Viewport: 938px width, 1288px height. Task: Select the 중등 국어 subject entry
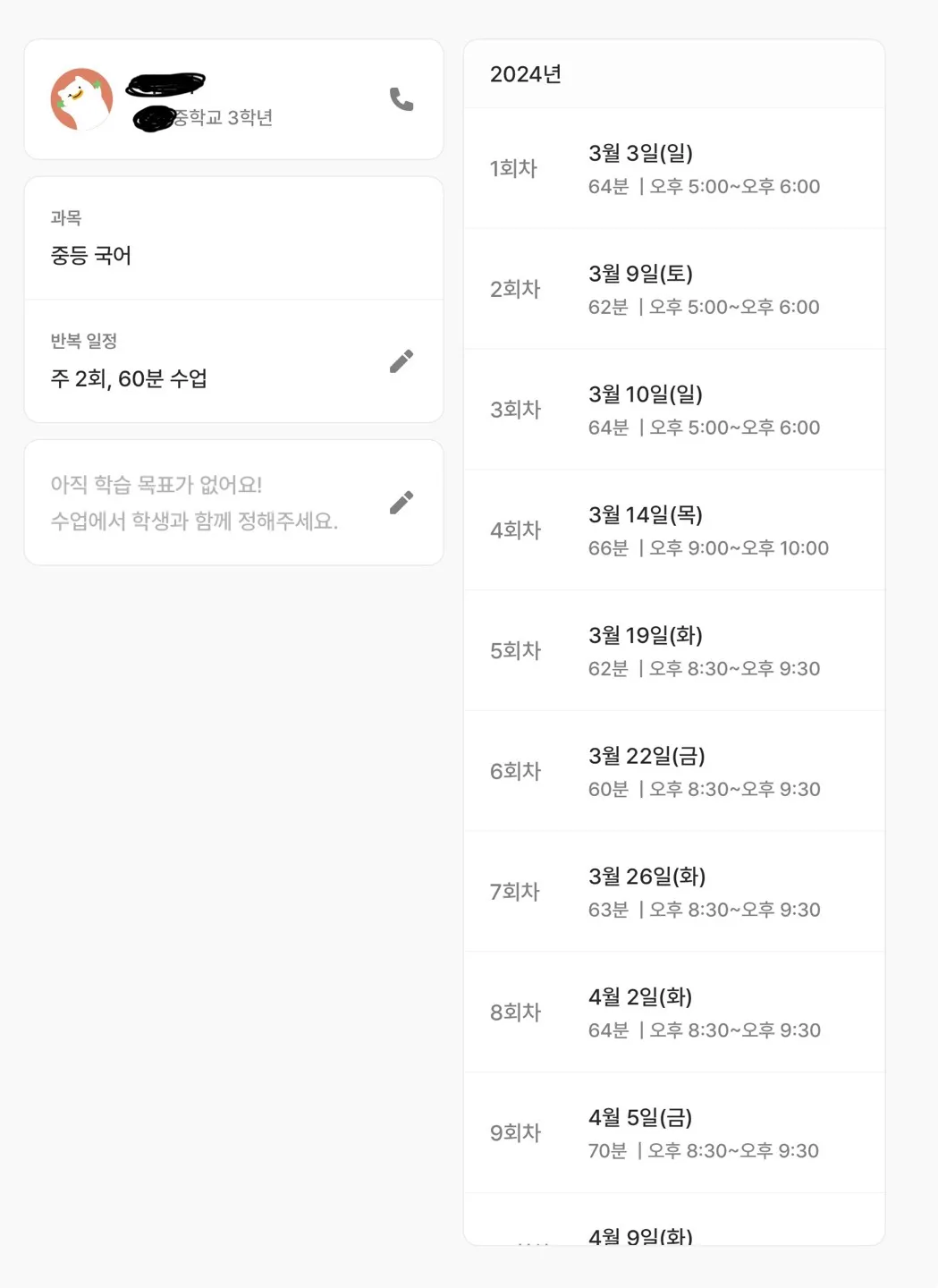pyautogui.click(x=91, y=254)
